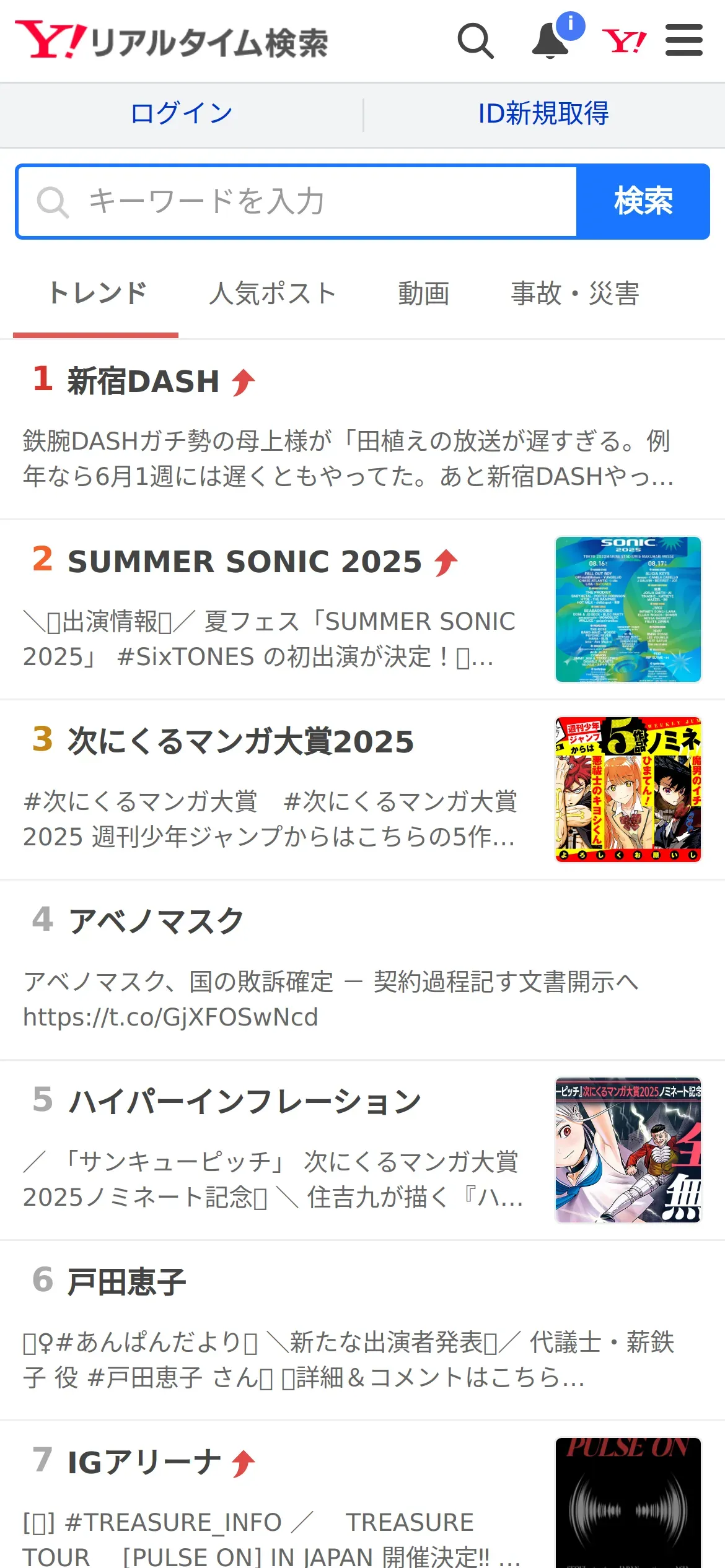Open the search magnifier icon in header
The image size is (725, 1568).
pyautogui.click(x=475, y=41)
